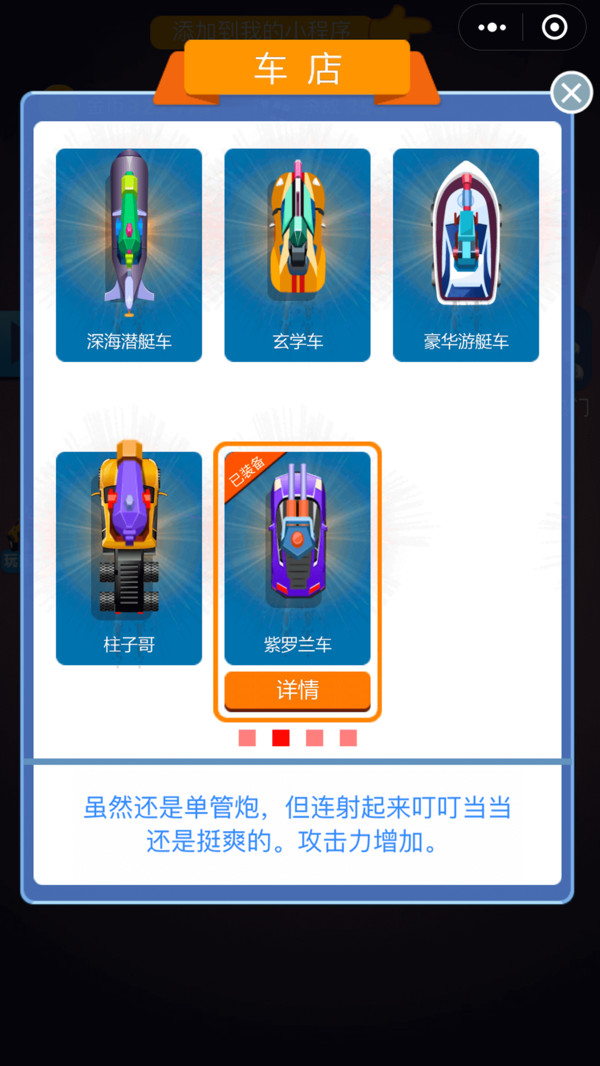Jump to the first page indicator dot

[247, 738]
